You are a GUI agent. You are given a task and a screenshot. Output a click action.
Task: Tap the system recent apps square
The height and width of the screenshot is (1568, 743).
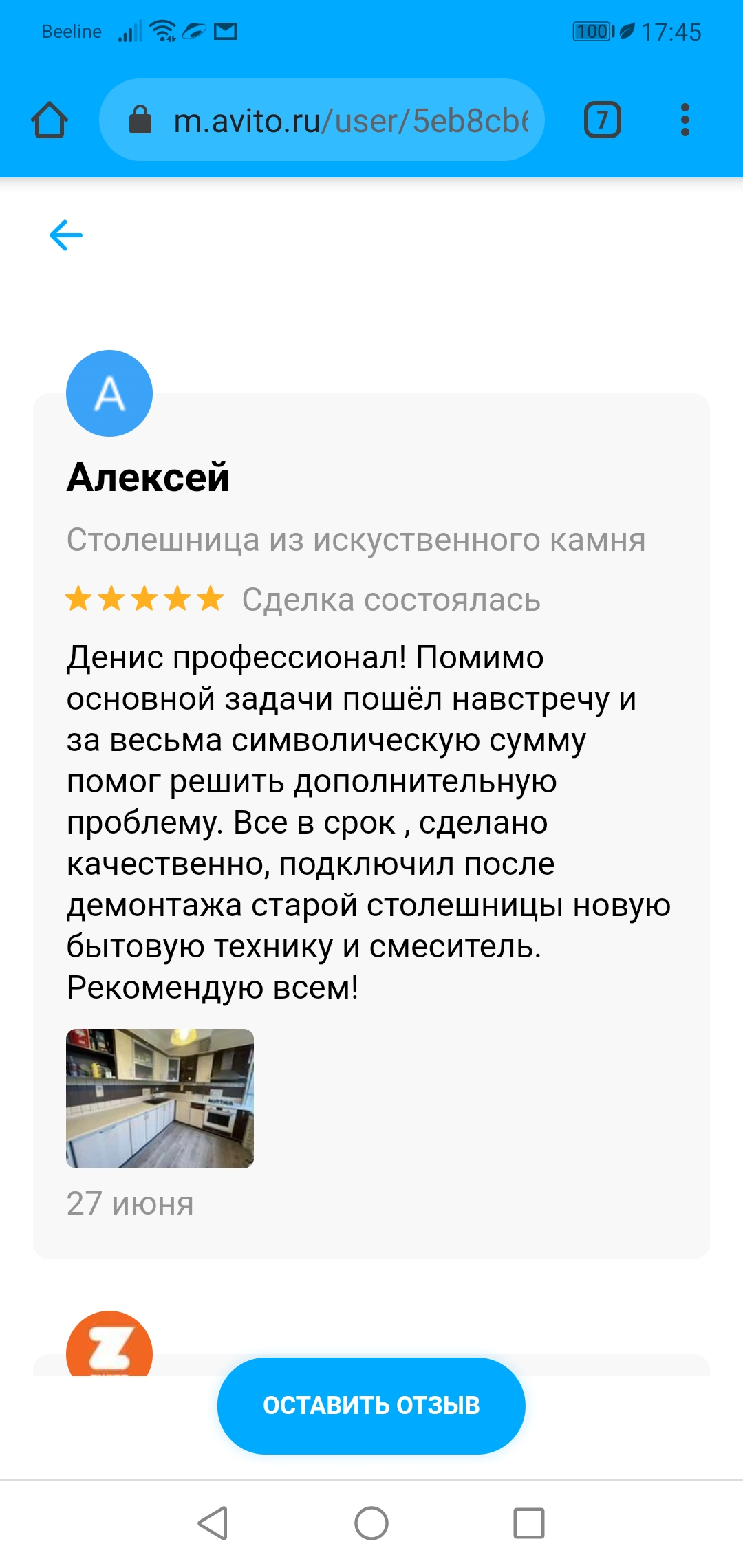pos(529,1523)
